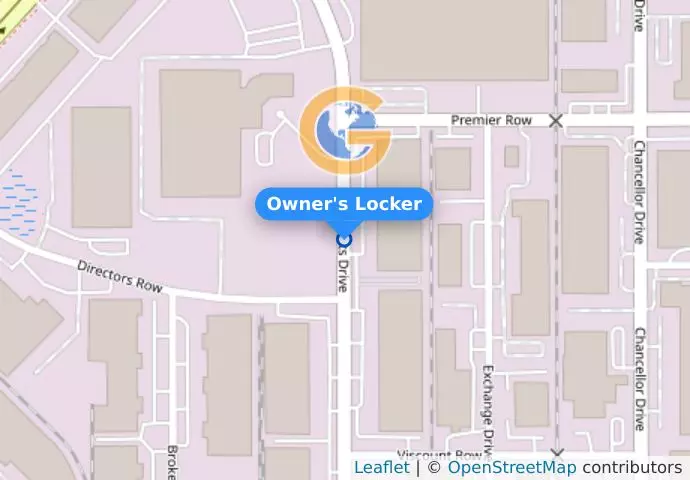Open the OpenStreetMap contributors link
Screen dimensions: 690x480
[511, 467]
